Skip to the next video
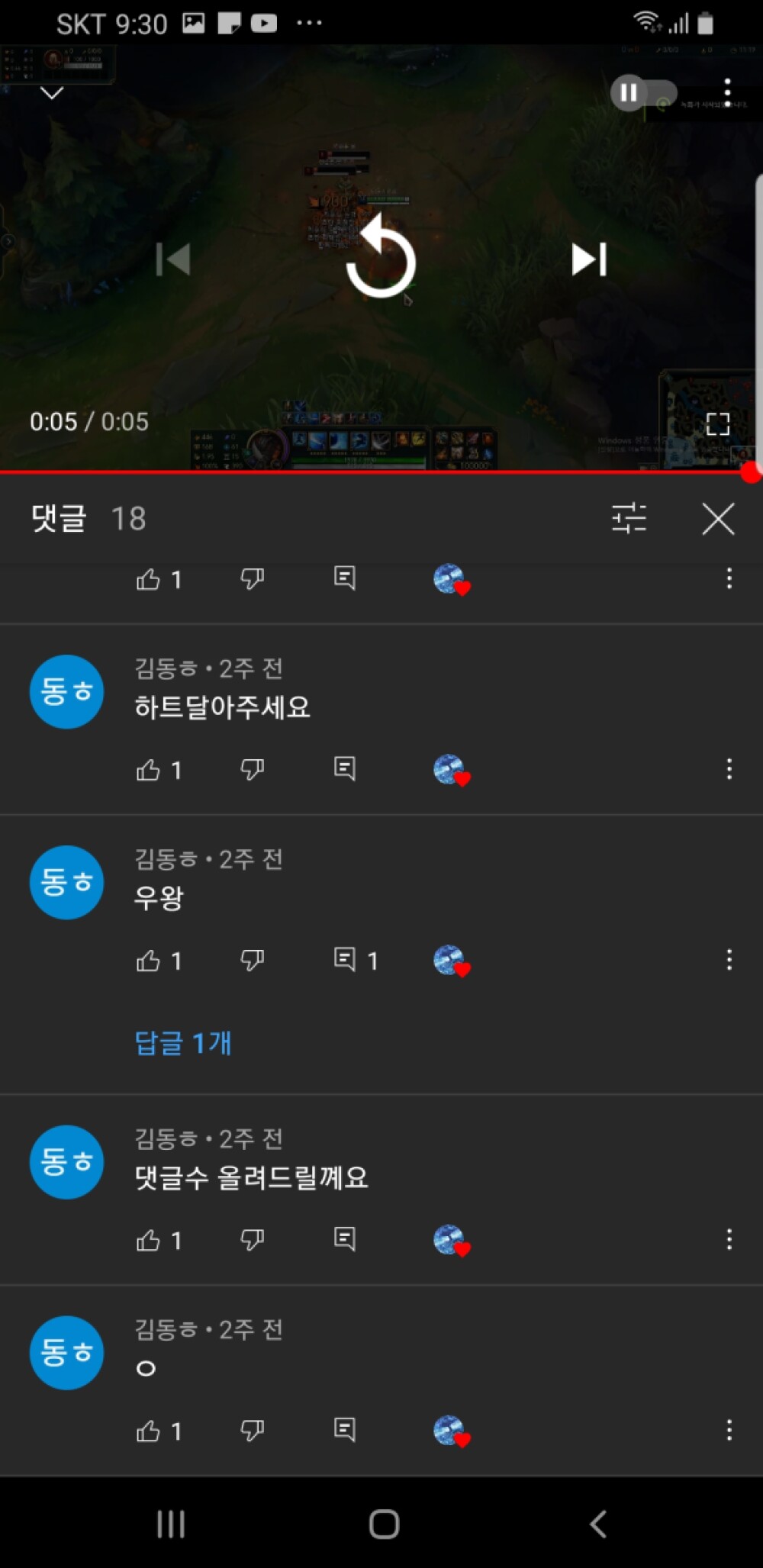The height and width of the screenshot is (1568, 763). tap(589, 259)
